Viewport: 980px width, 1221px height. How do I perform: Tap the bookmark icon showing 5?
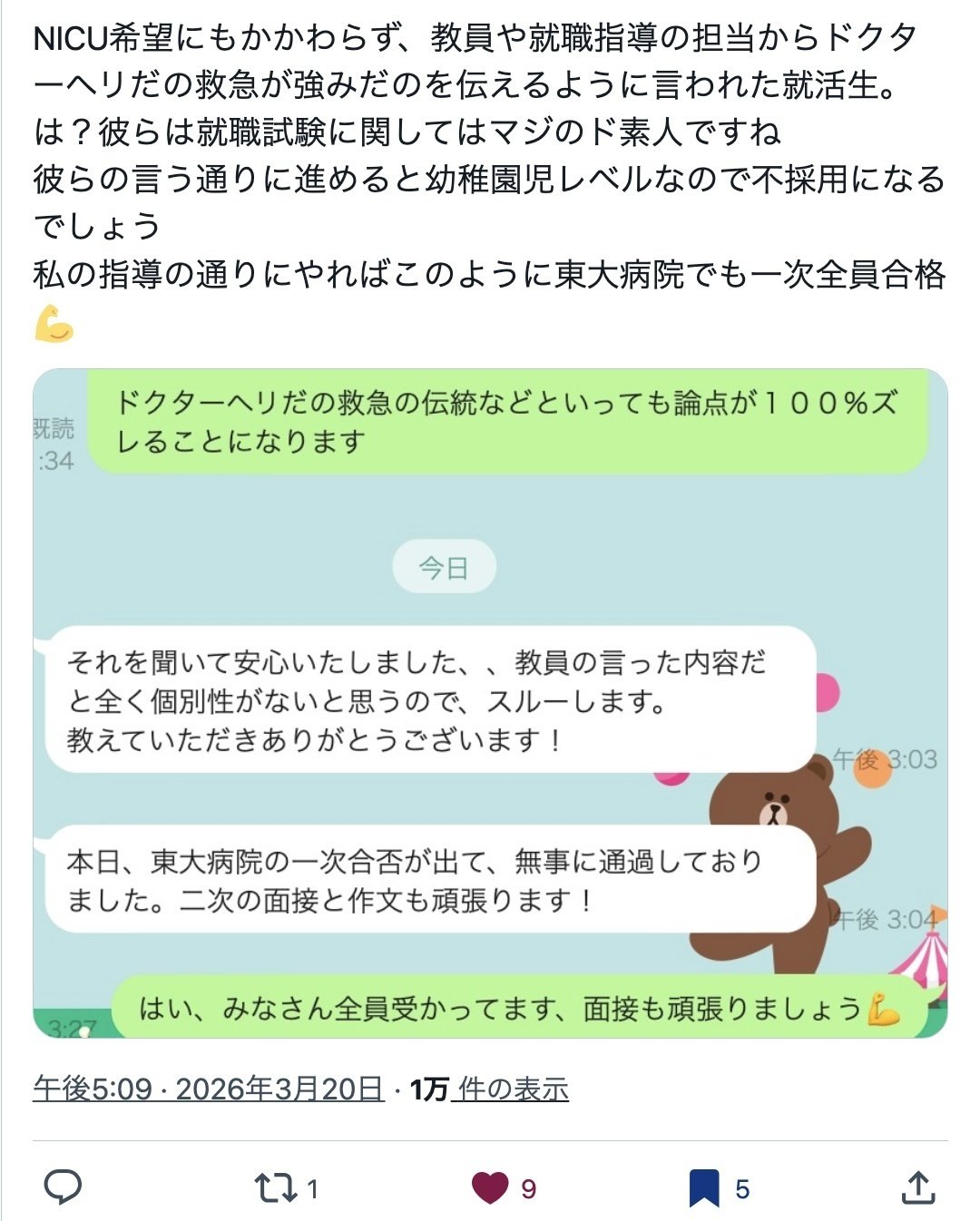click(x=704, y=1188)
